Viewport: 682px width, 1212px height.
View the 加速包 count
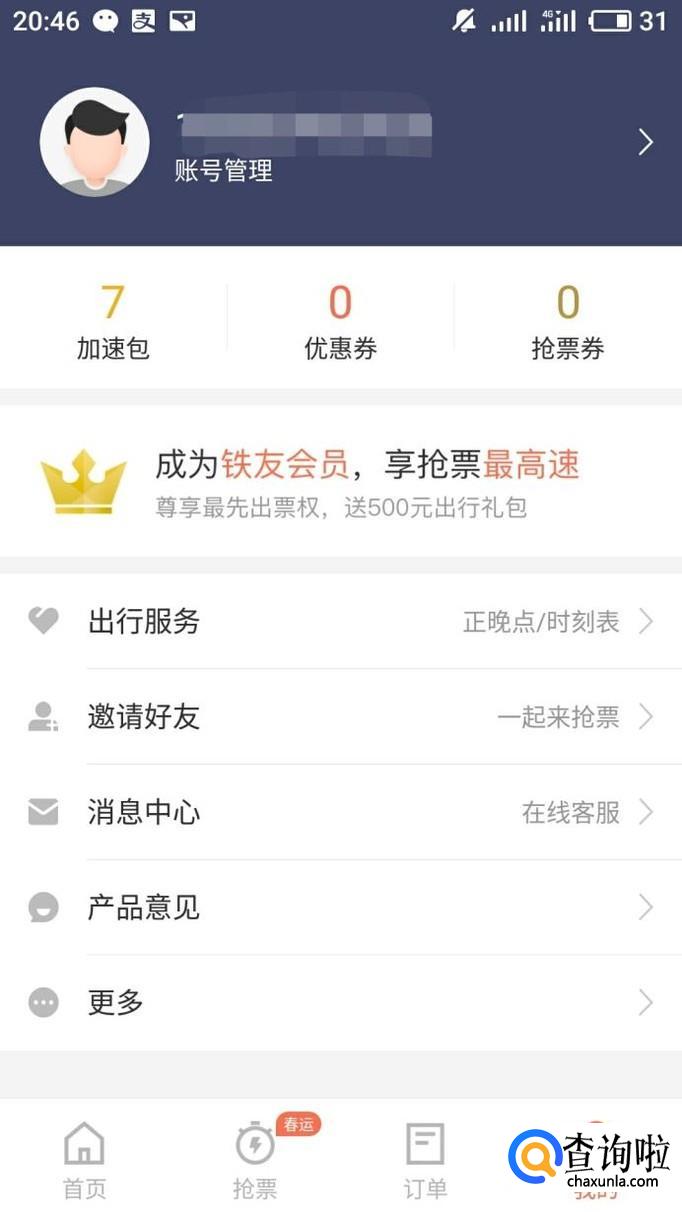113,322
